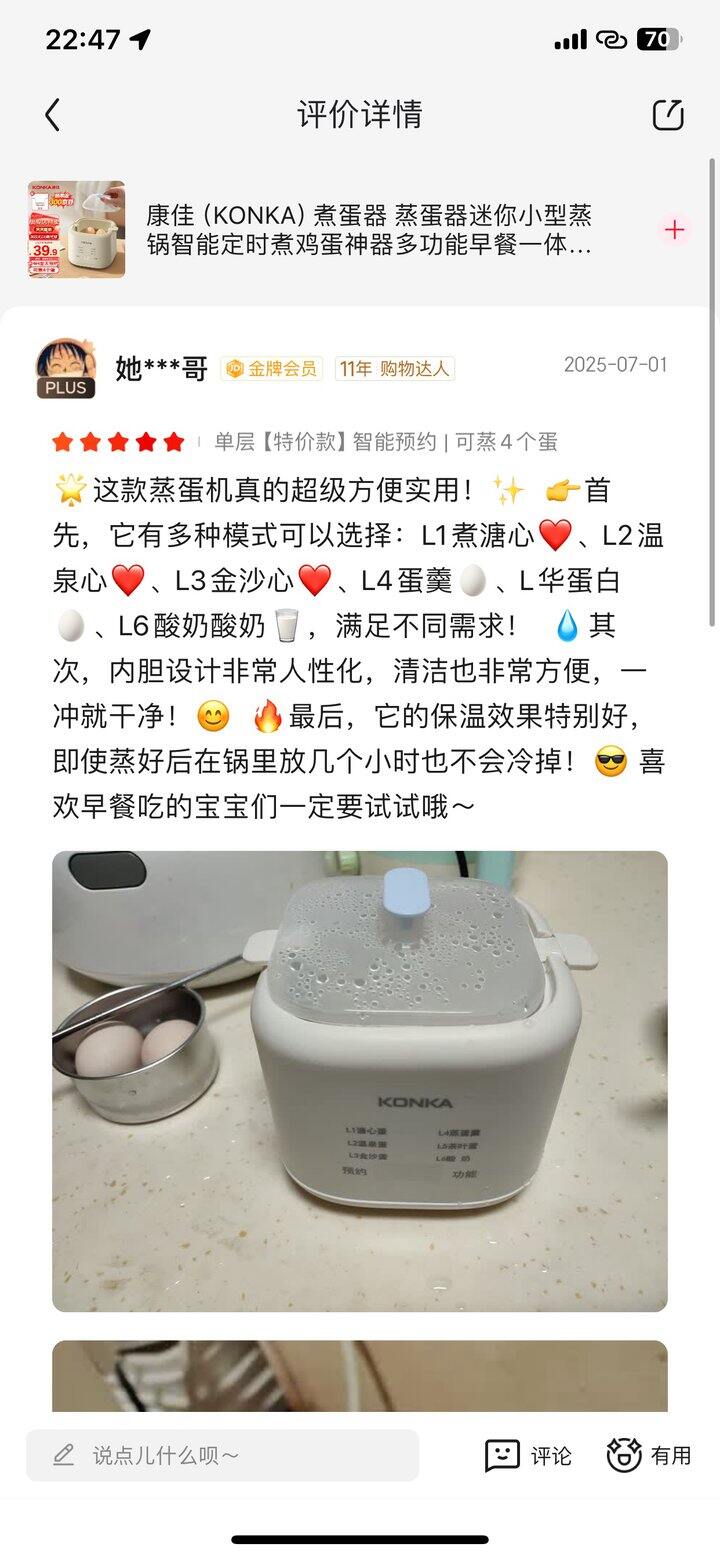Go back from review details
Viewport: 720px width, 1558px height.
(x=52, y=115)
